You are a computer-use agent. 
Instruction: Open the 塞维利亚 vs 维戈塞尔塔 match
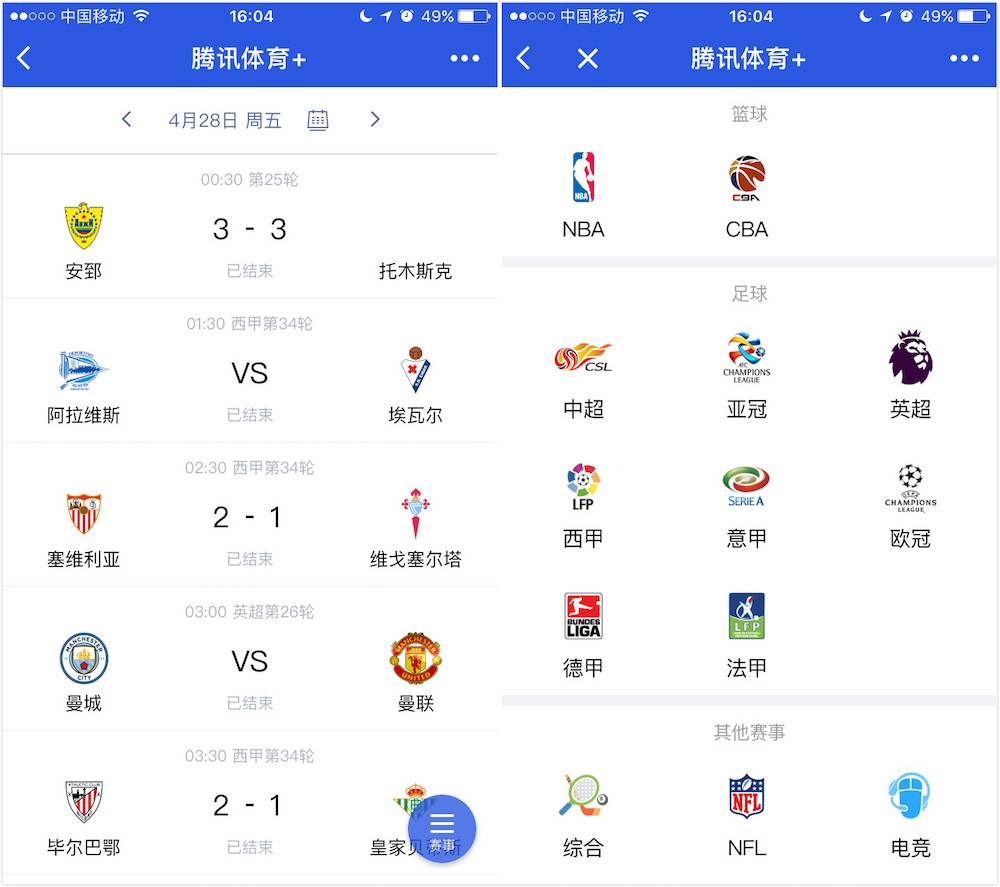pos(249,518)
